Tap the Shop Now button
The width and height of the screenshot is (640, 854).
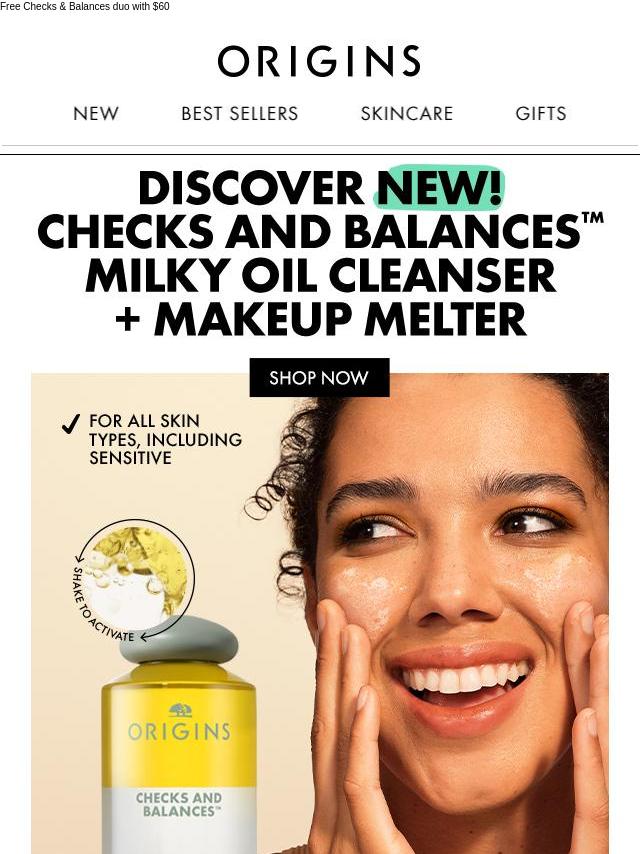(319, 378)
